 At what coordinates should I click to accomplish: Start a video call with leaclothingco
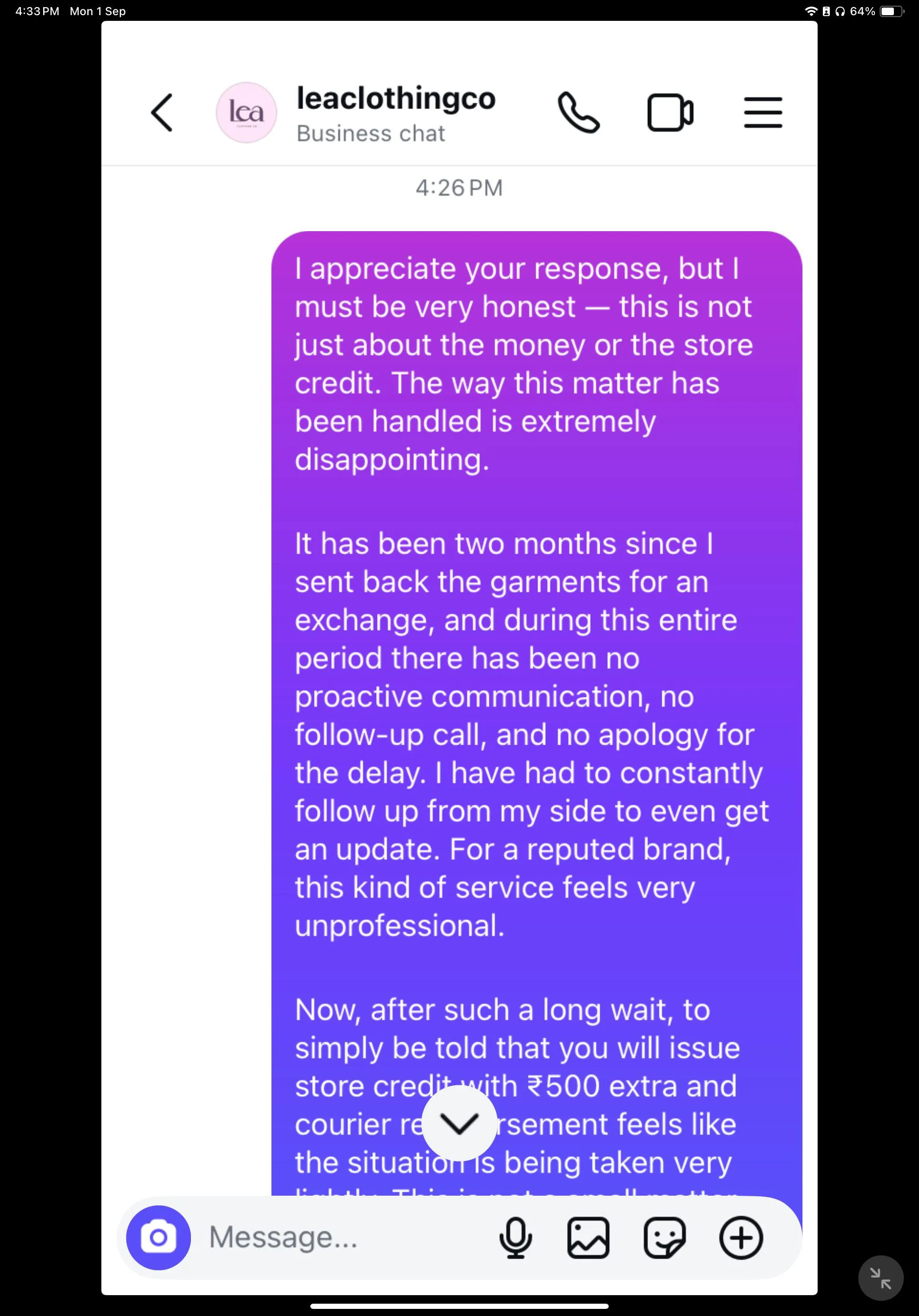670,112
